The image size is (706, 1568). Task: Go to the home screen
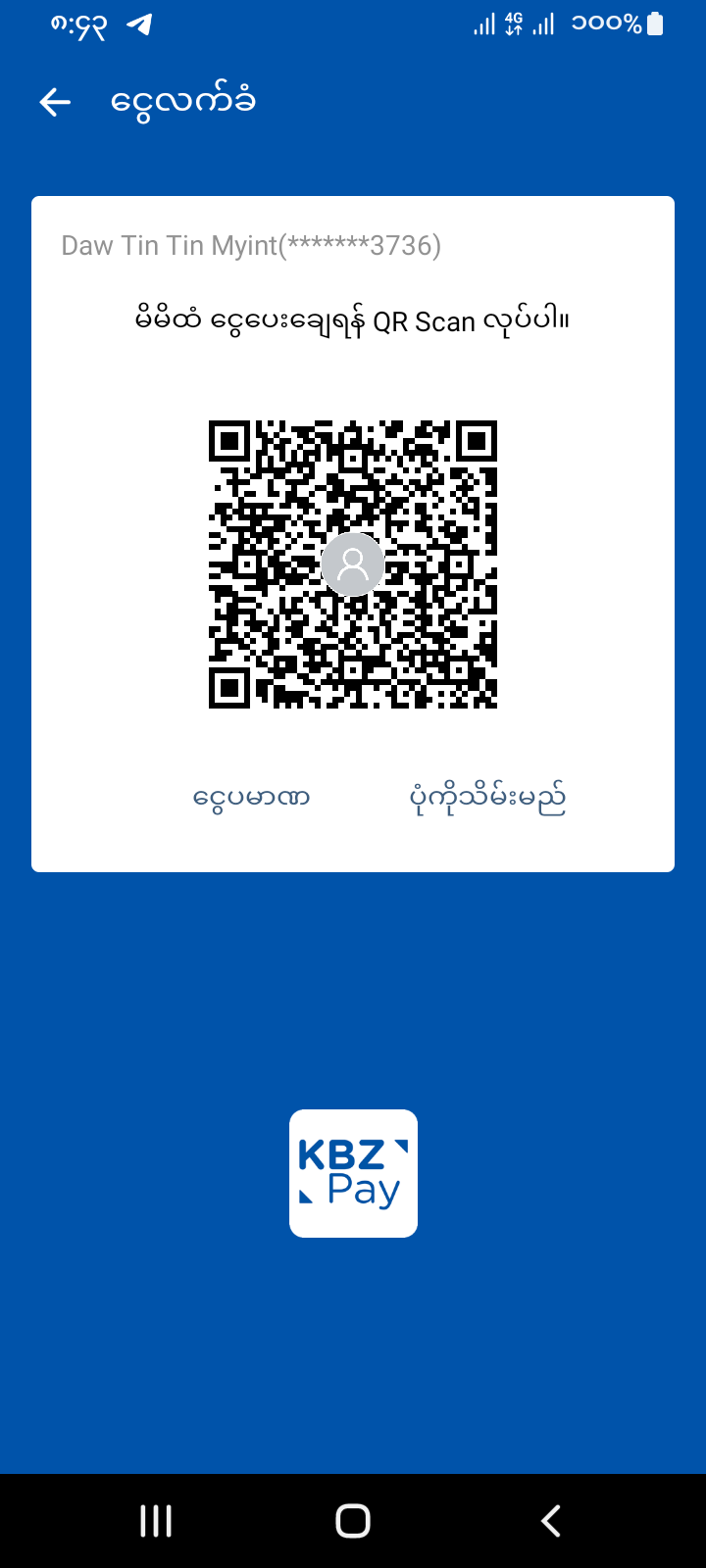353,1521
